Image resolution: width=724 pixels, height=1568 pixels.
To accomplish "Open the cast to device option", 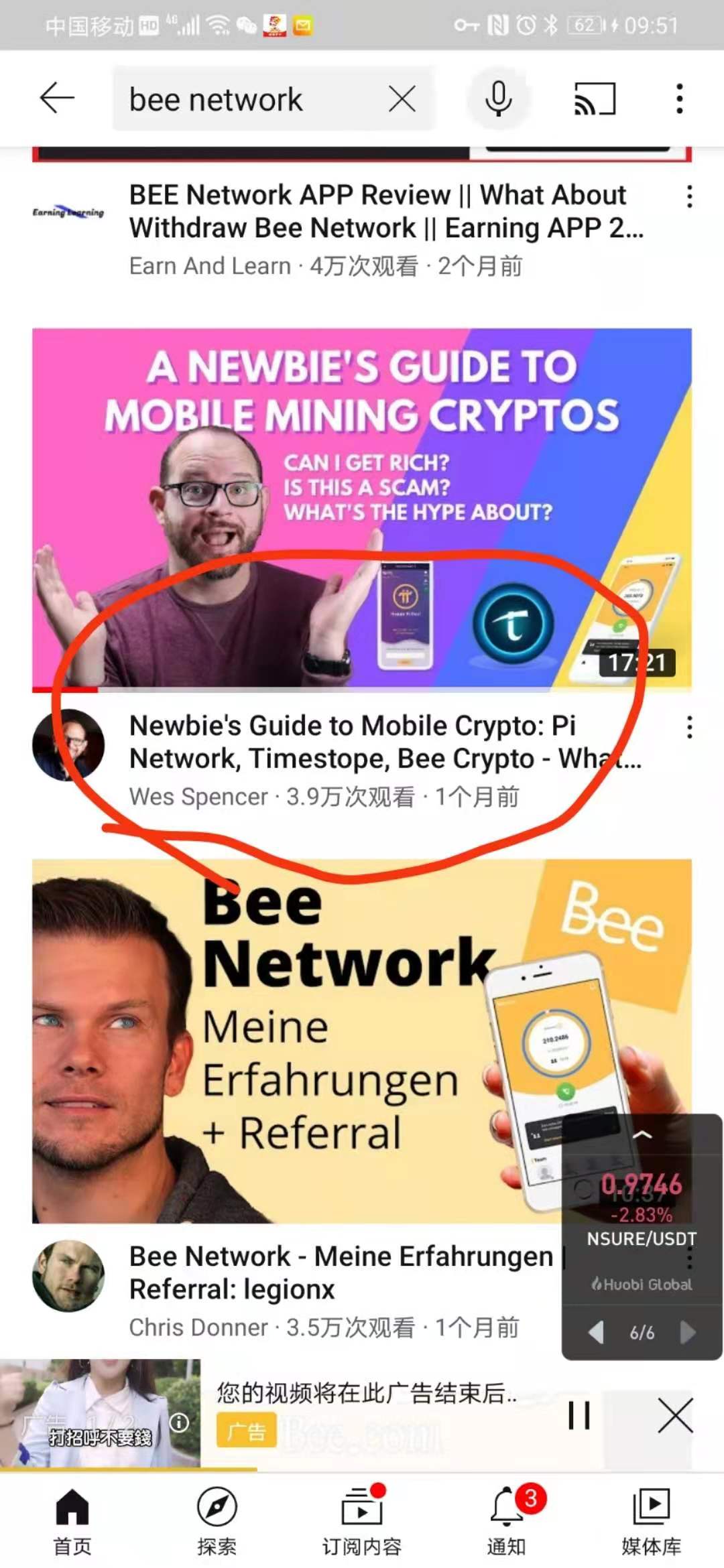I will (595, 99).
